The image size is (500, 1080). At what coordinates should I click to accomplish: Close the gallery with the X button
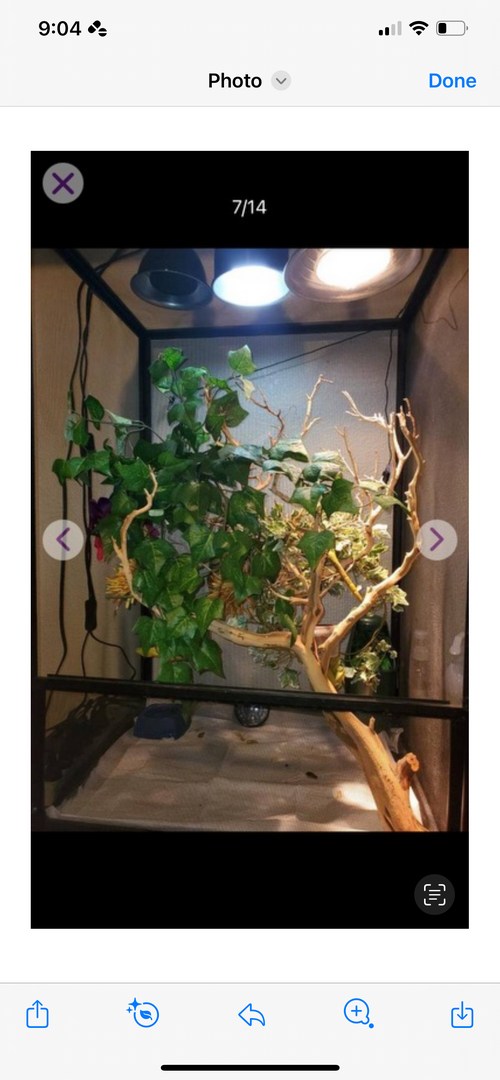point(63,183)
